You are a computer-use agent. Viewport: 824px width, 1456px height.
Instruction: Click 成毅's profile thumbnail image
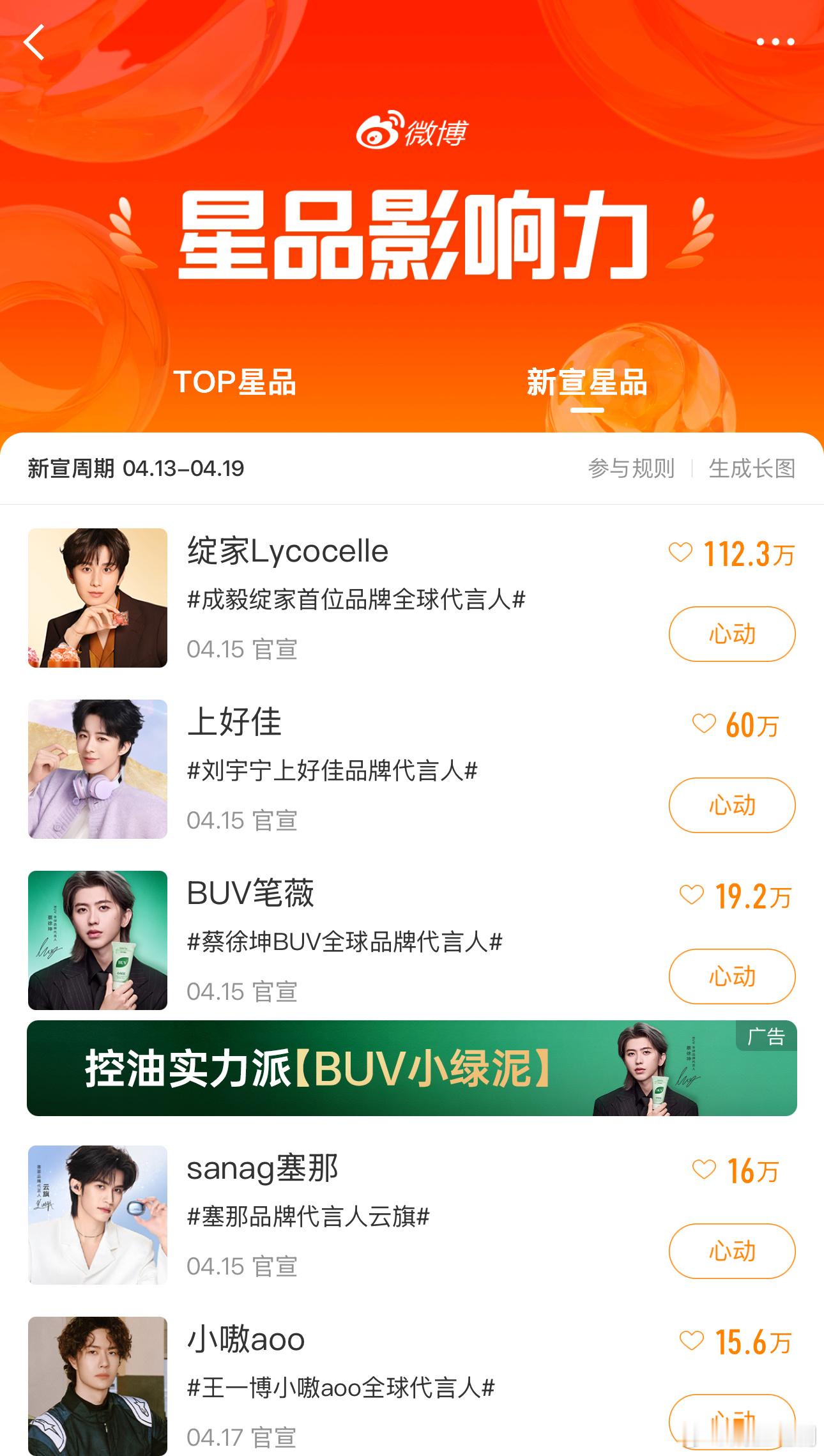click(96, 599)
